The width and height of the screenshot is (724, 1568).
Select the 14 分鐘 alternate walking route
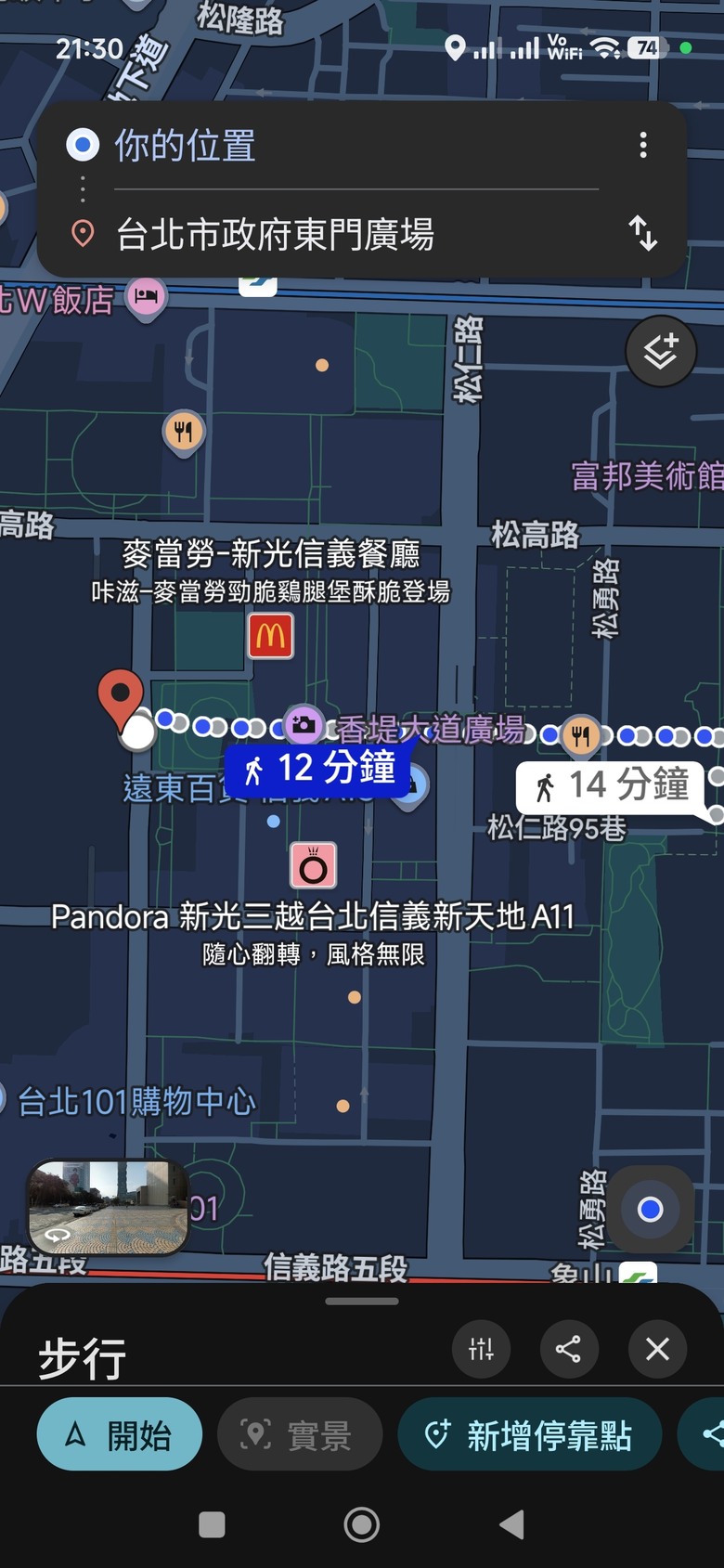click(614, 787)
